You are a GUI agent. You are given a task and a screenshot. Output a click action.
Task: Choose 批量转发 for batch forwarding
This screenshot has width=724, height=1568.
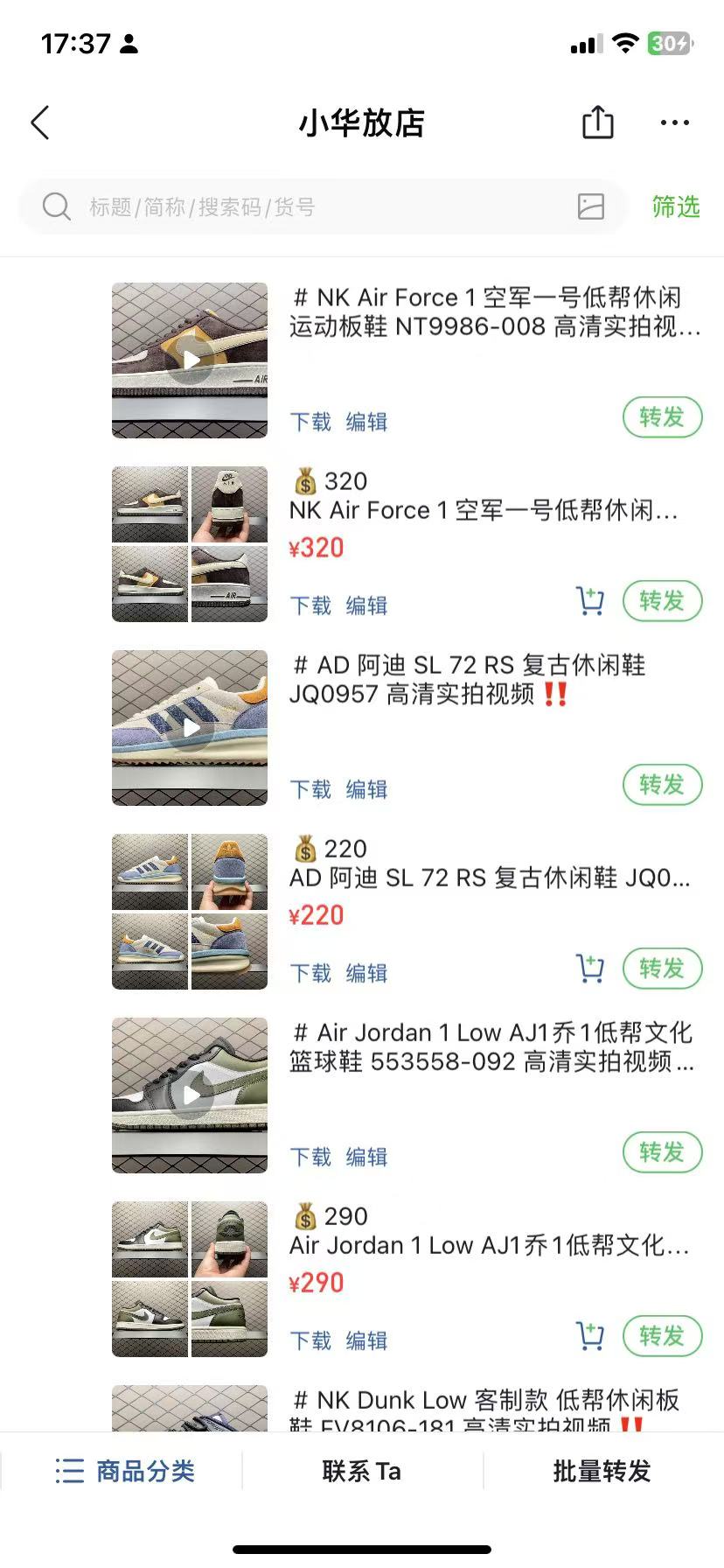click(602, 1471)
